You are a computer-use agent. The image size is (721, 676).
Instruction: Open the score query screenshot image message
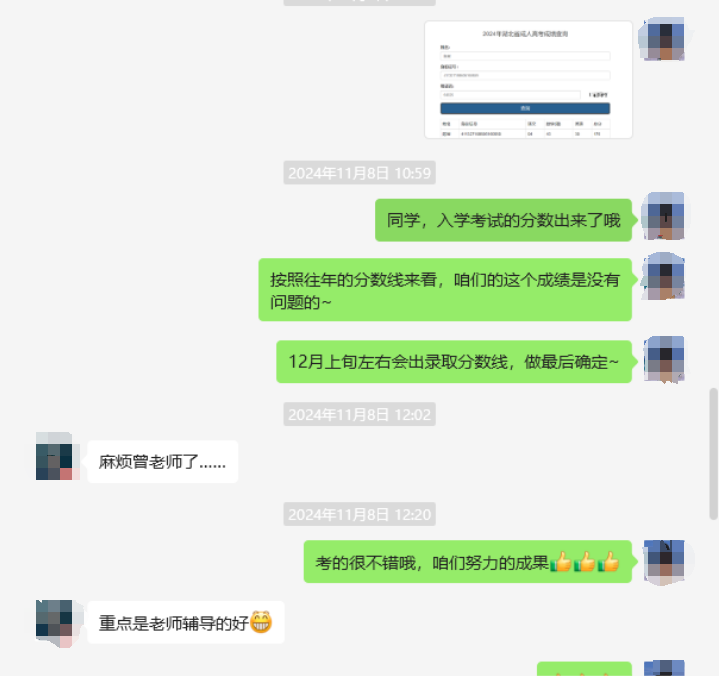point(528,80)
